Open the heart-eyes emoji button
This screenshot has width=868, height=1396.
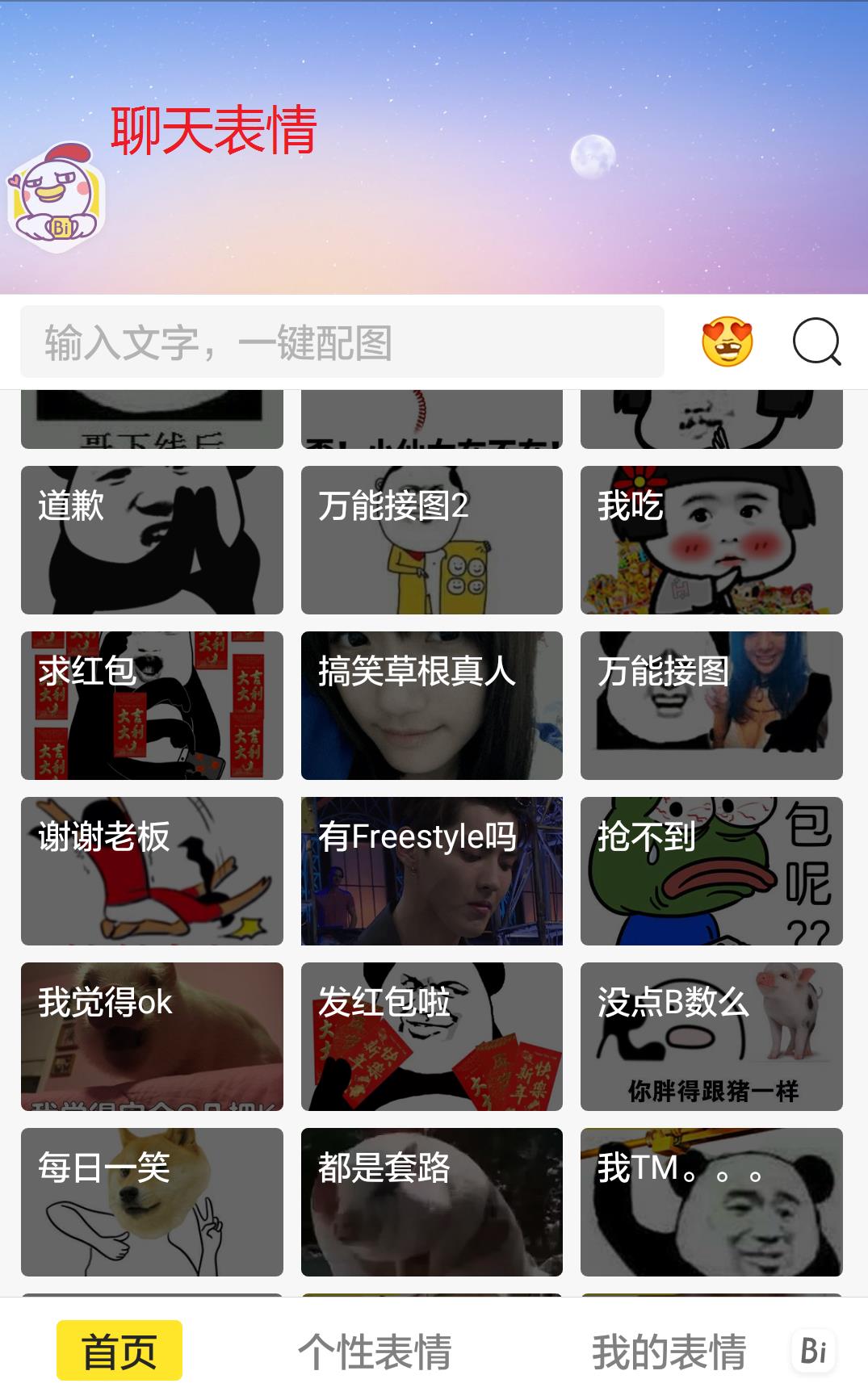727,342
